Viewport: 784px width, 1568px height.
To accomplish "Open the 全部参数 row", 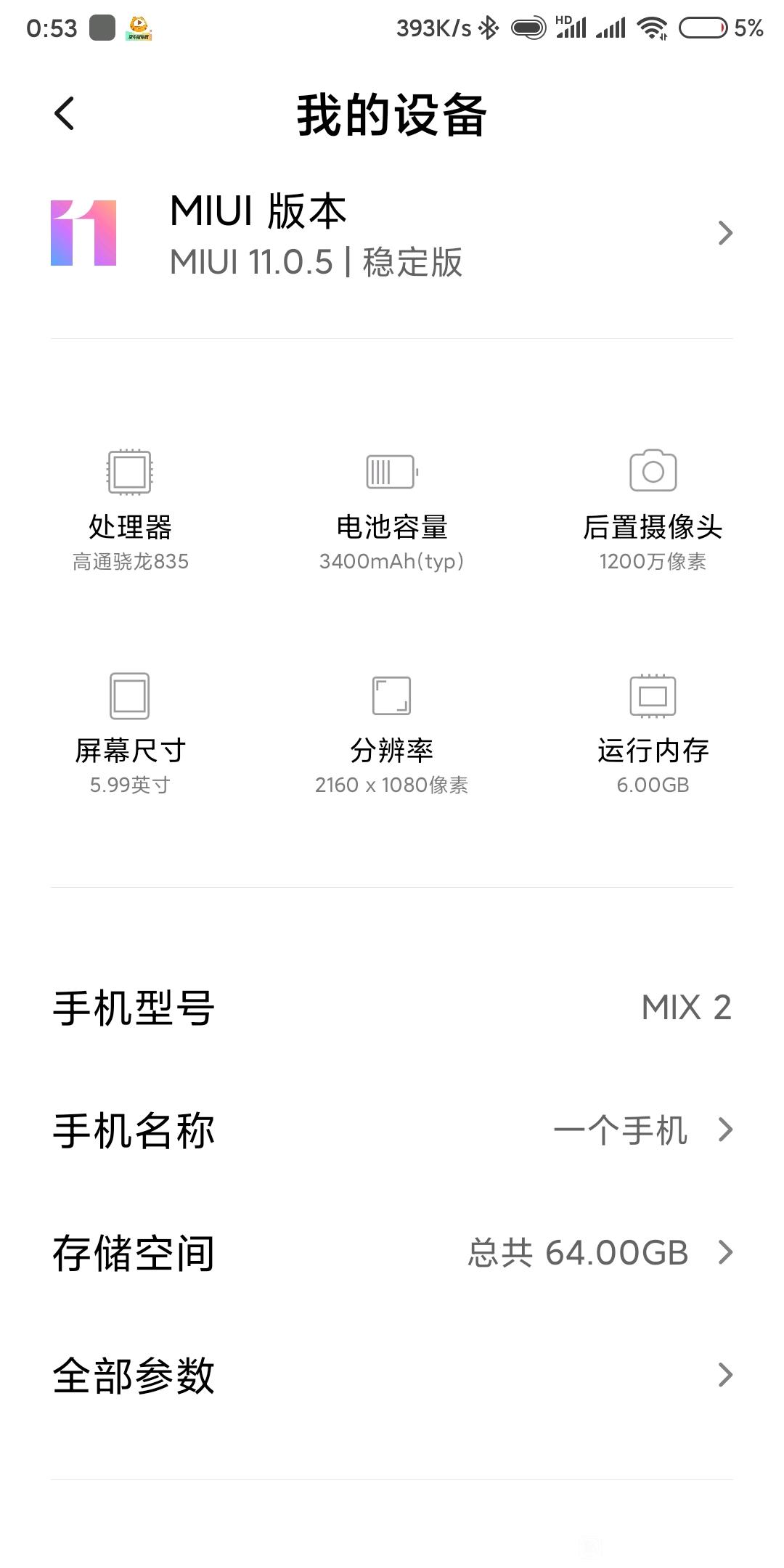I will coord(392,1375).
